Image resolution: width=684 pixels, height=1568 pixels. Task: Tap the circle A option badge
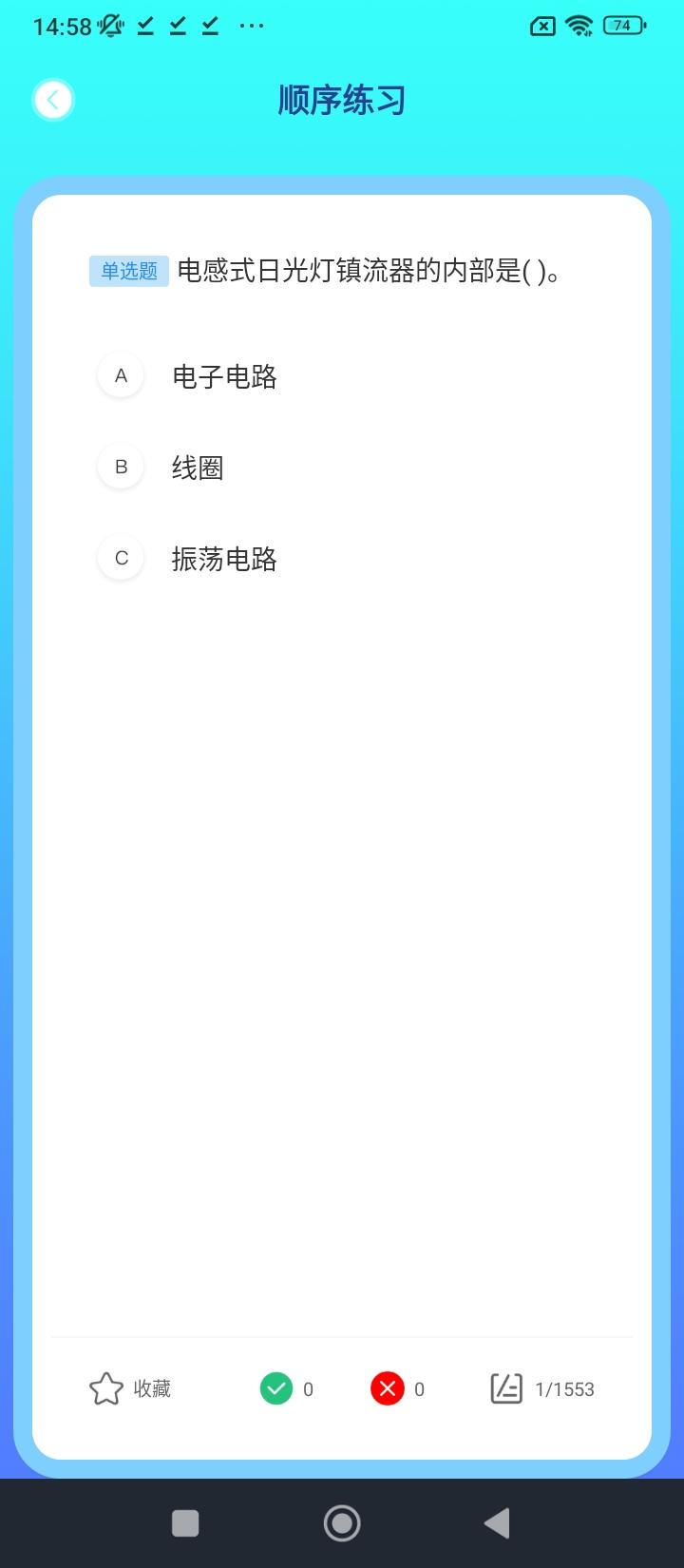point(121,375)
